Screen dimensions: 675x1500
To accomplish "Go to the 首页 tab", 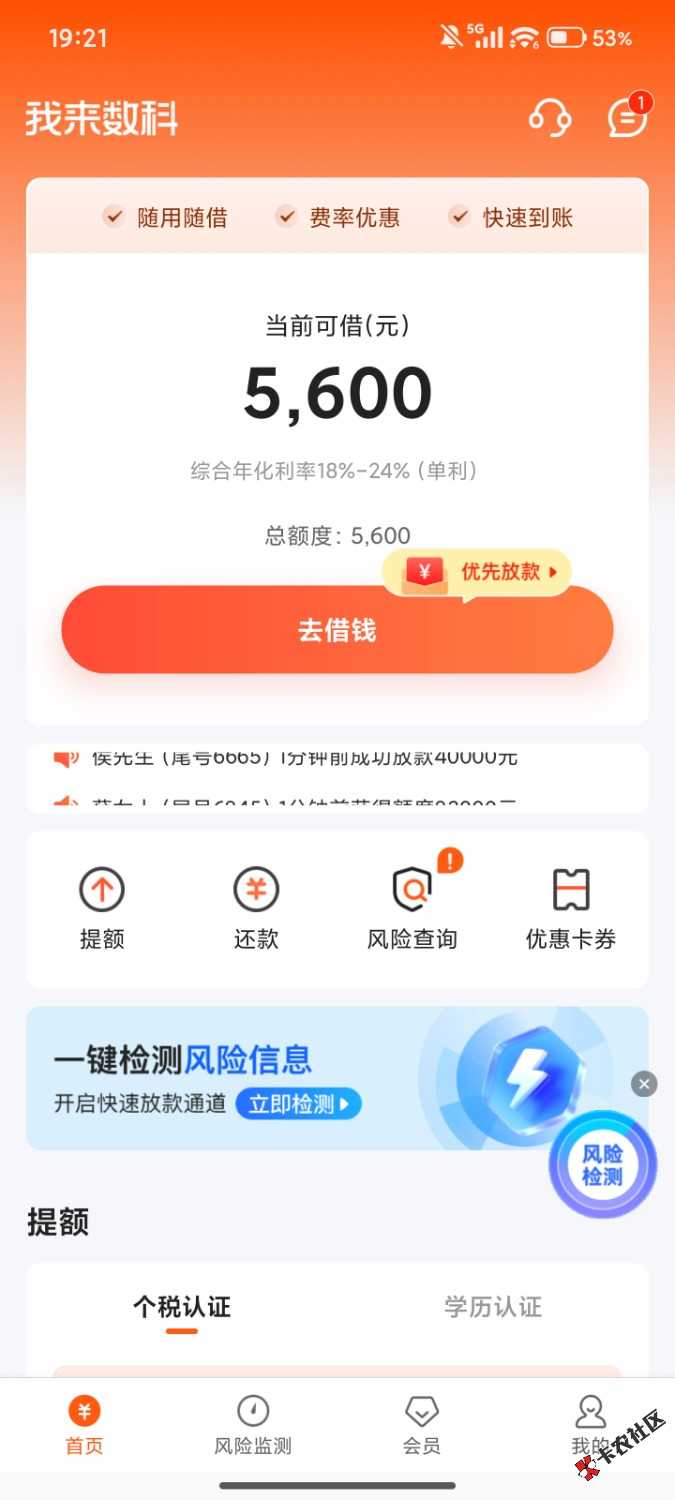I will tap(84, 1425).
